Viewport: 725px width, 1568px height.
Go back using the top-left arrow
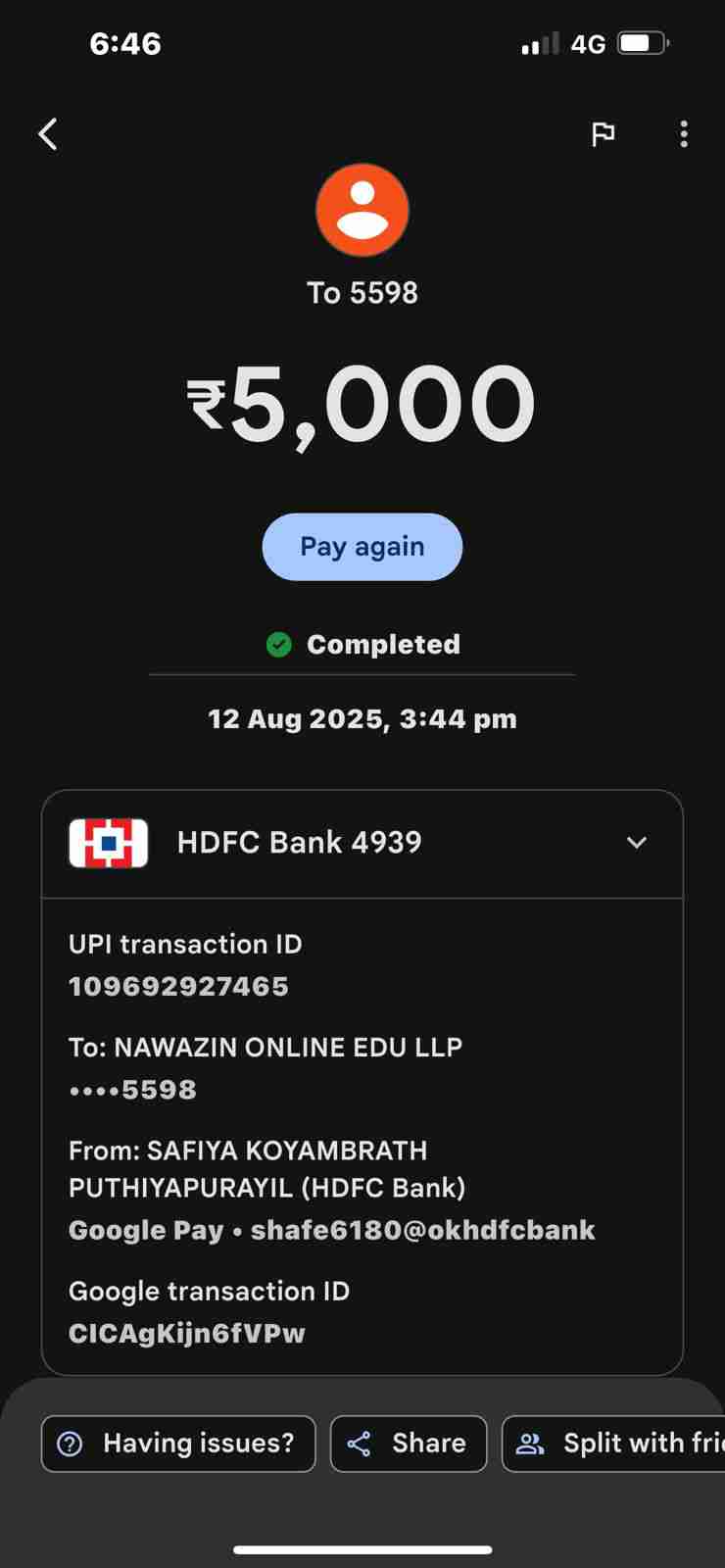click(x=48, y=134)
